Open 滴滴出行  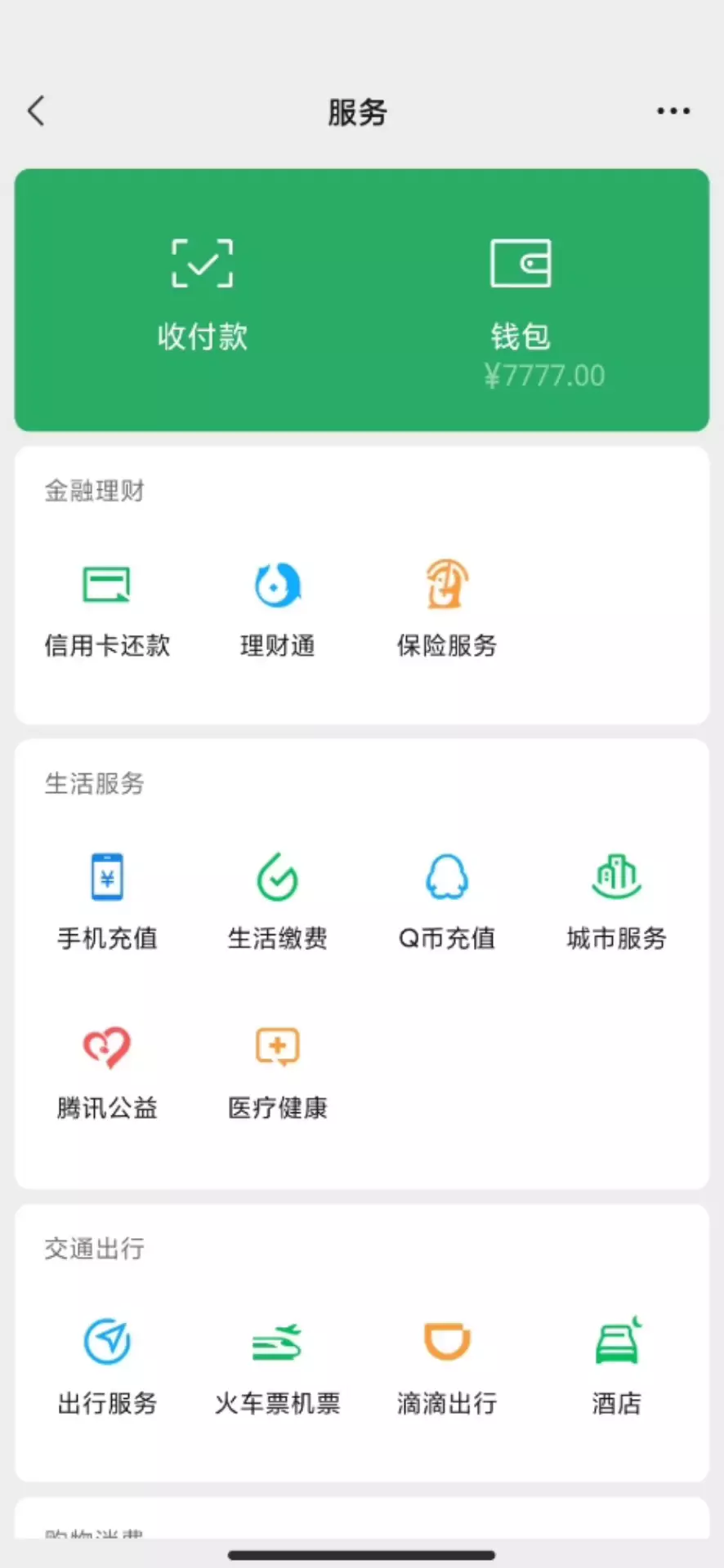(x=447, y=1365)
